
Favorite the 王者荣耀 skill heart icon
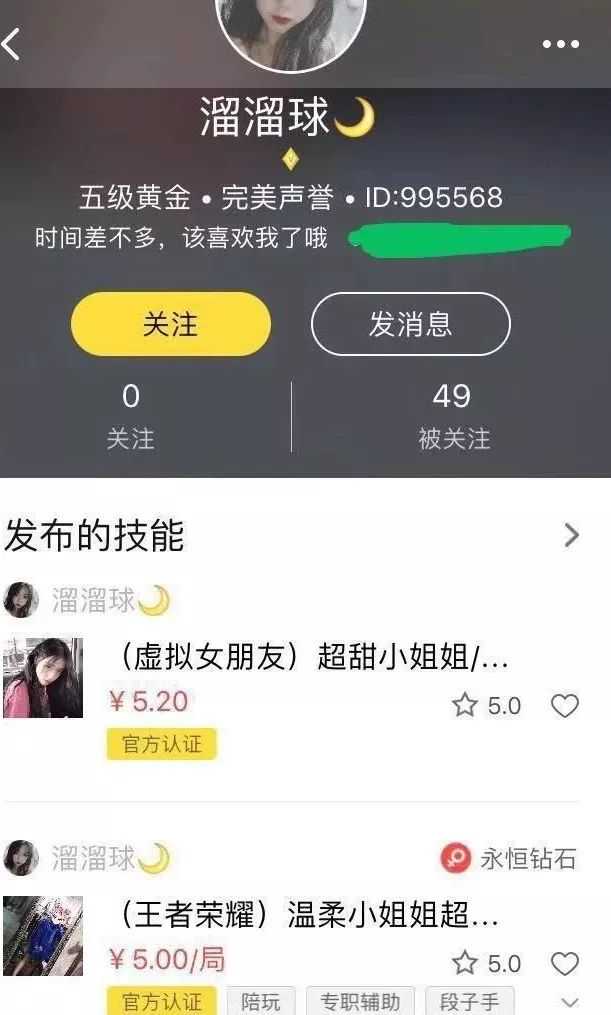[565, 963]
